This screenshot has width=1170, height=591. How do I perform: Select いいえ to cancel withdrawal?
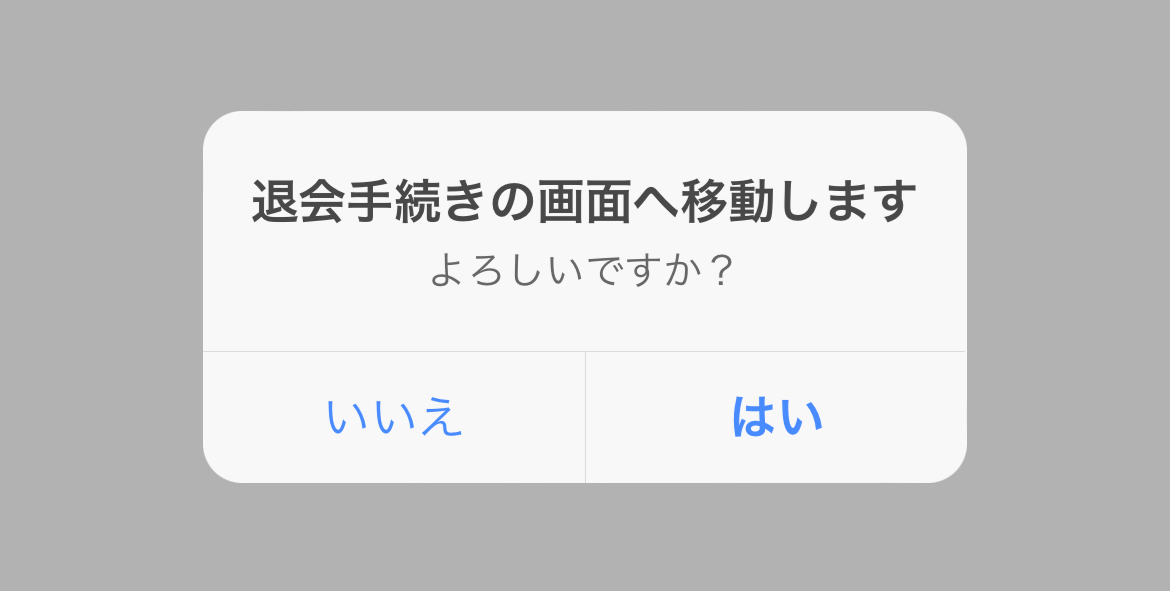(x=394, y=417)
